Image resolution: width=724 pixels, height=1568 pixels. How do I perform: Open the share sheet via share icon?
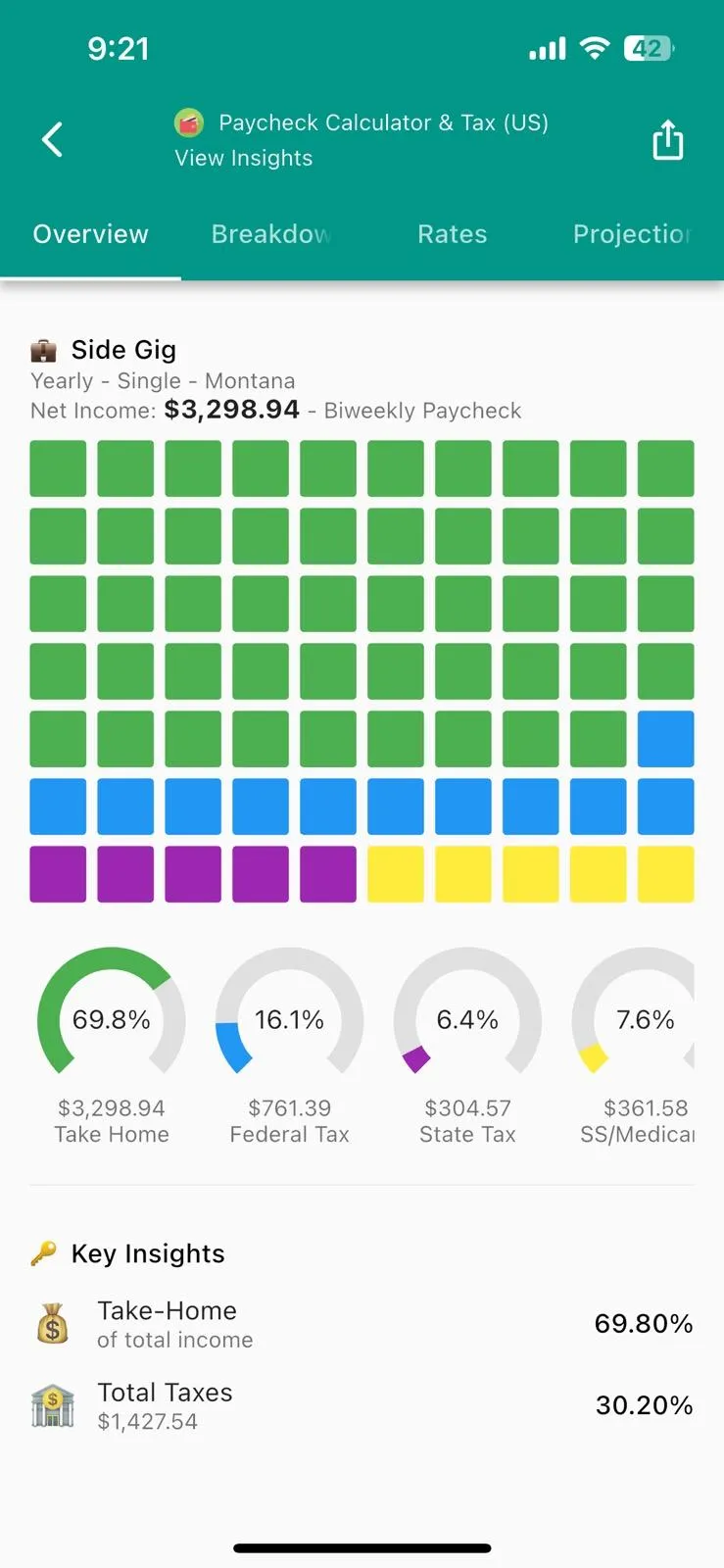tap(667, 139)
